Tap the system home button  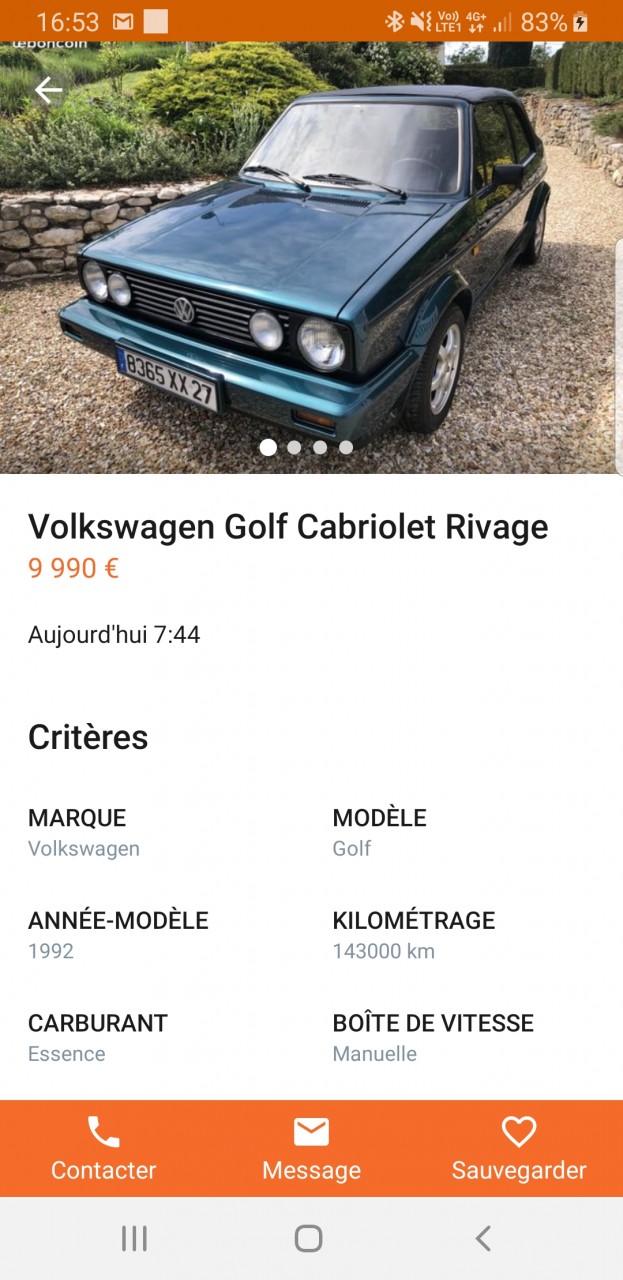[x=309, y=1239]
